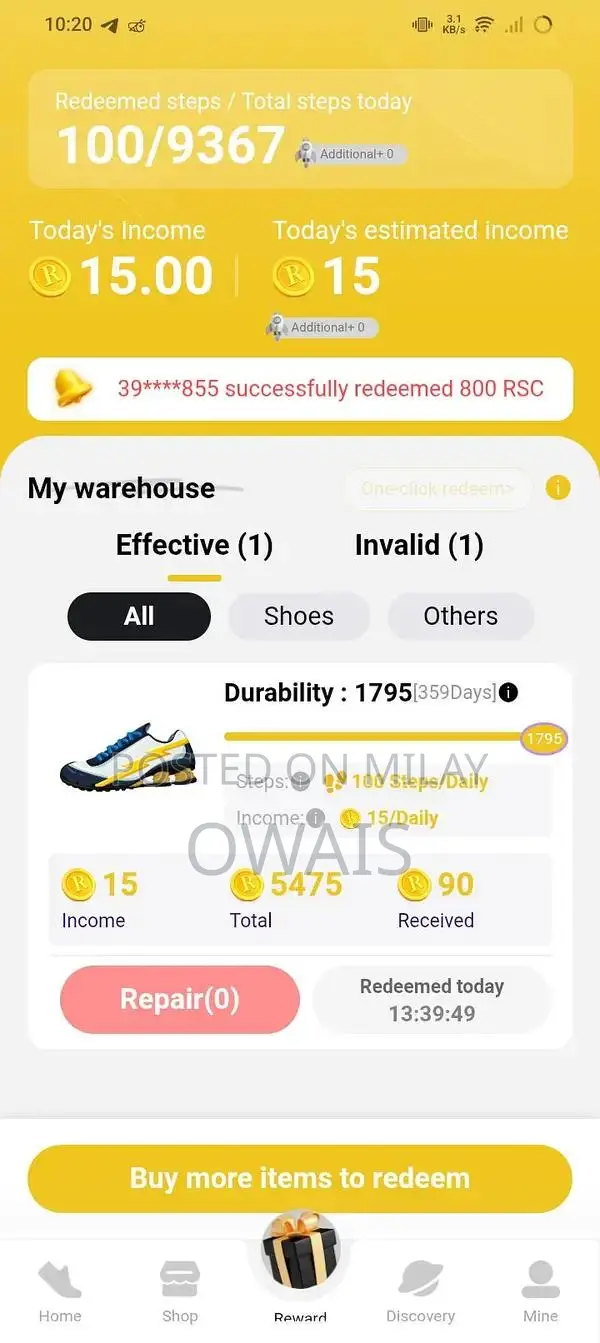Tap Buy more items to redeem
The image size is (600, 1343).
coord(300,1178)
